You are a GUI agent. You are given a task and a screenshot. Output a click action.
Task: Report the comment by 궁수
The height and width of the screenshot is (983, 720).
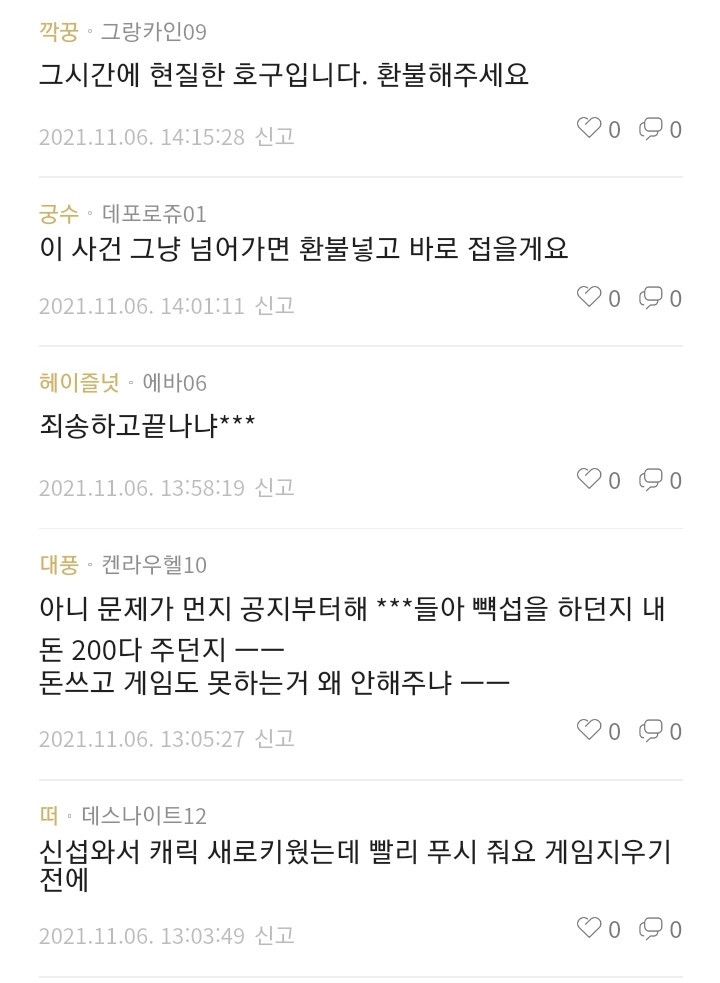coord(275,306)
